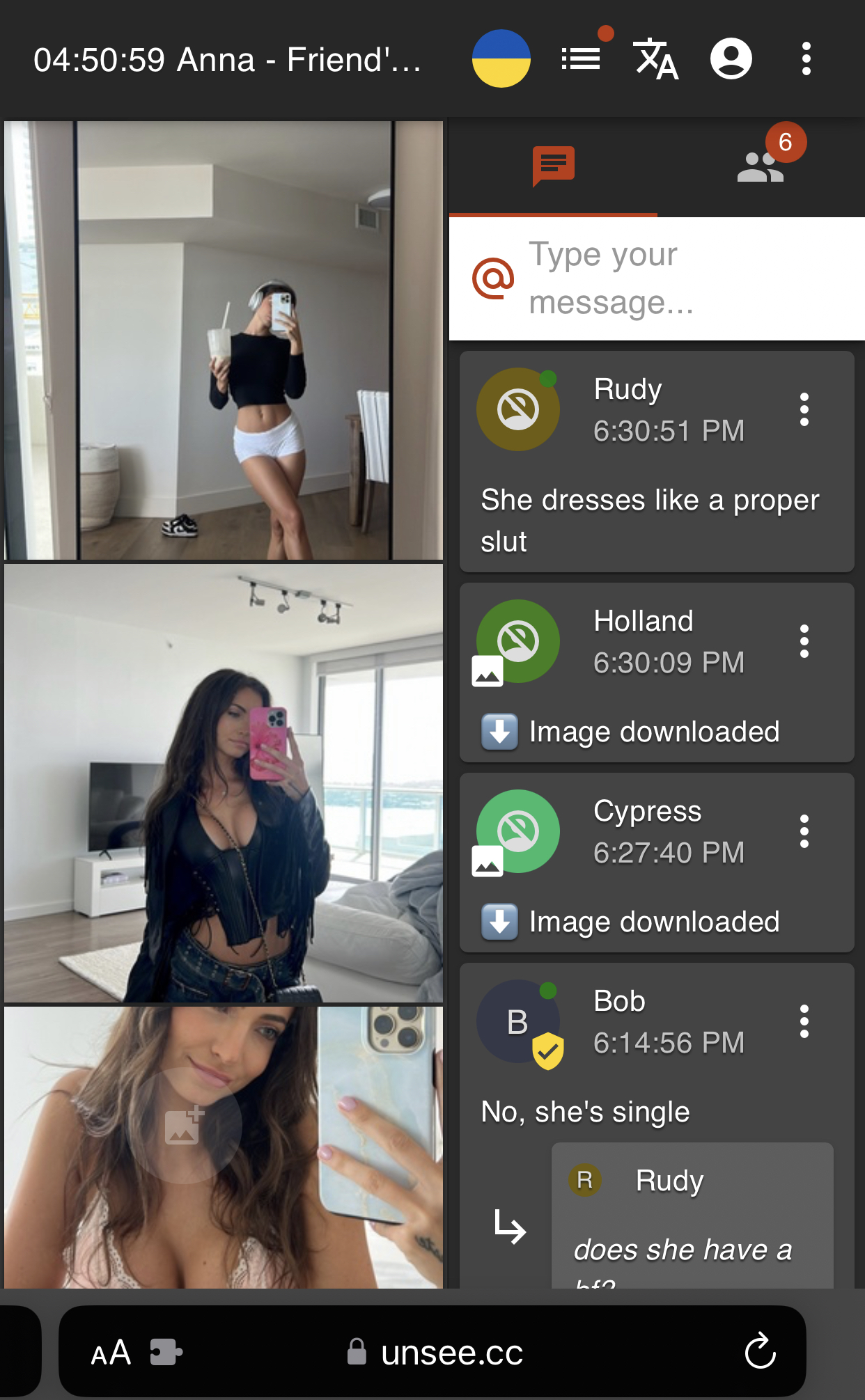
Task: Reload the page in the browser
Action: click(760, 1351)
